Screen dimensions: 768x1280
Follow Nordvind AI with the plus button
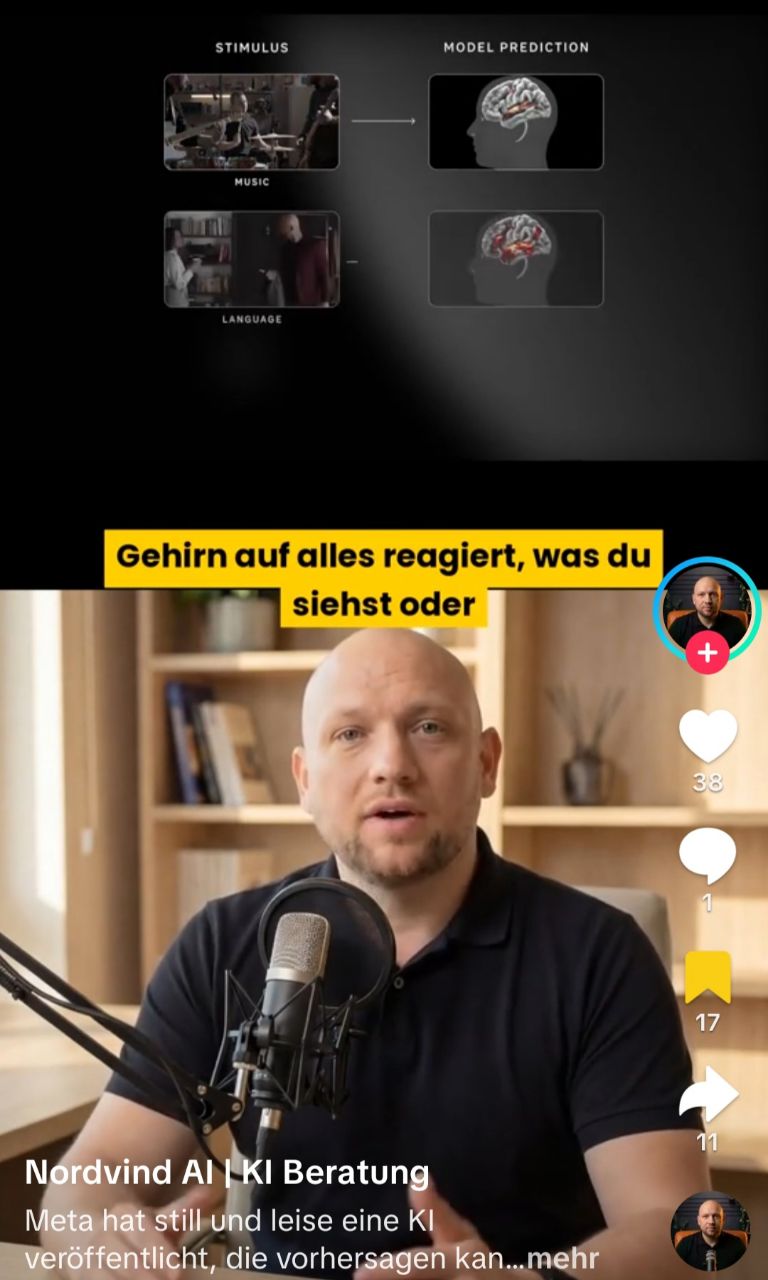[707, 653]
